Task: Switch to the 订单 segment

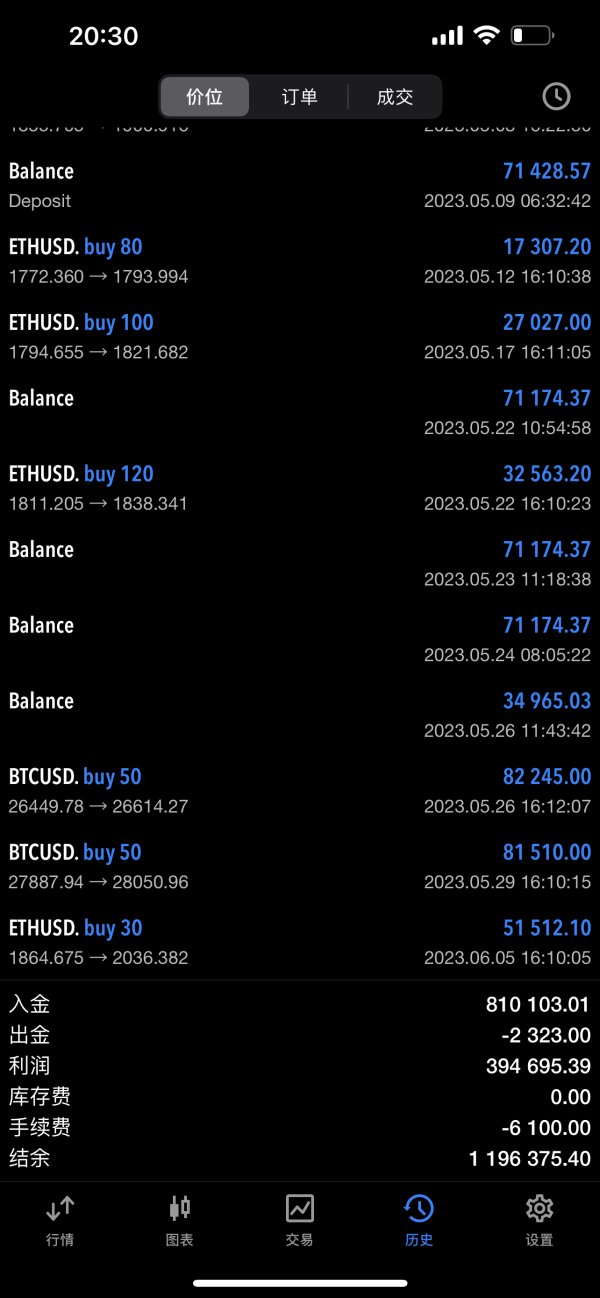Action: click(299, 97)
